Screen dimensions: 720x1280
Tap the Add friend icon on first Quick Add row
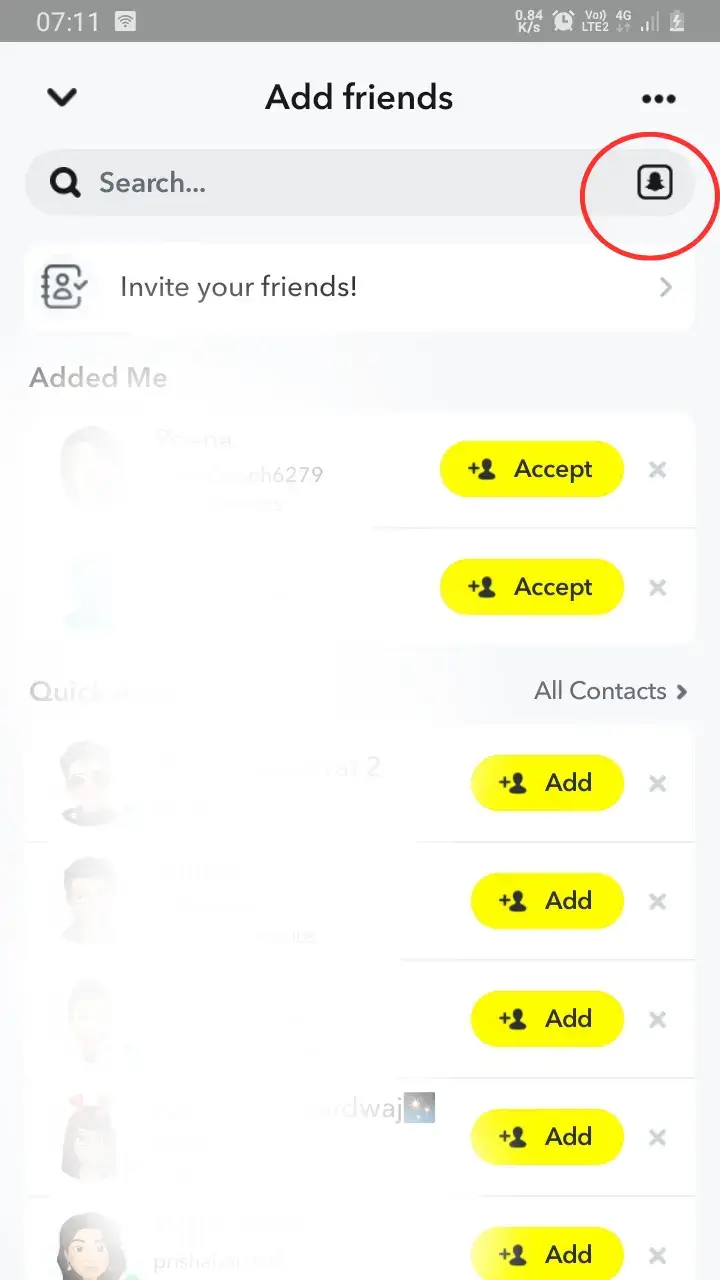515,783
